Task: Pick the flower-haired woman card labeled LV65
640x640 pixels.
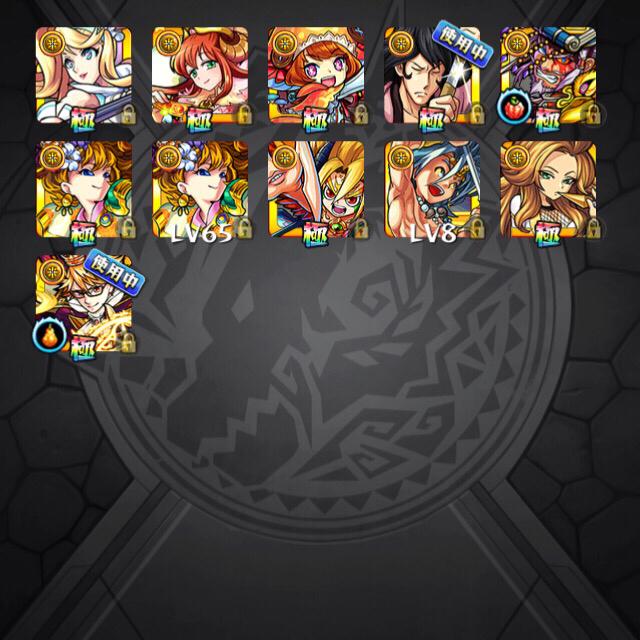Action: [x=199, y=188]
